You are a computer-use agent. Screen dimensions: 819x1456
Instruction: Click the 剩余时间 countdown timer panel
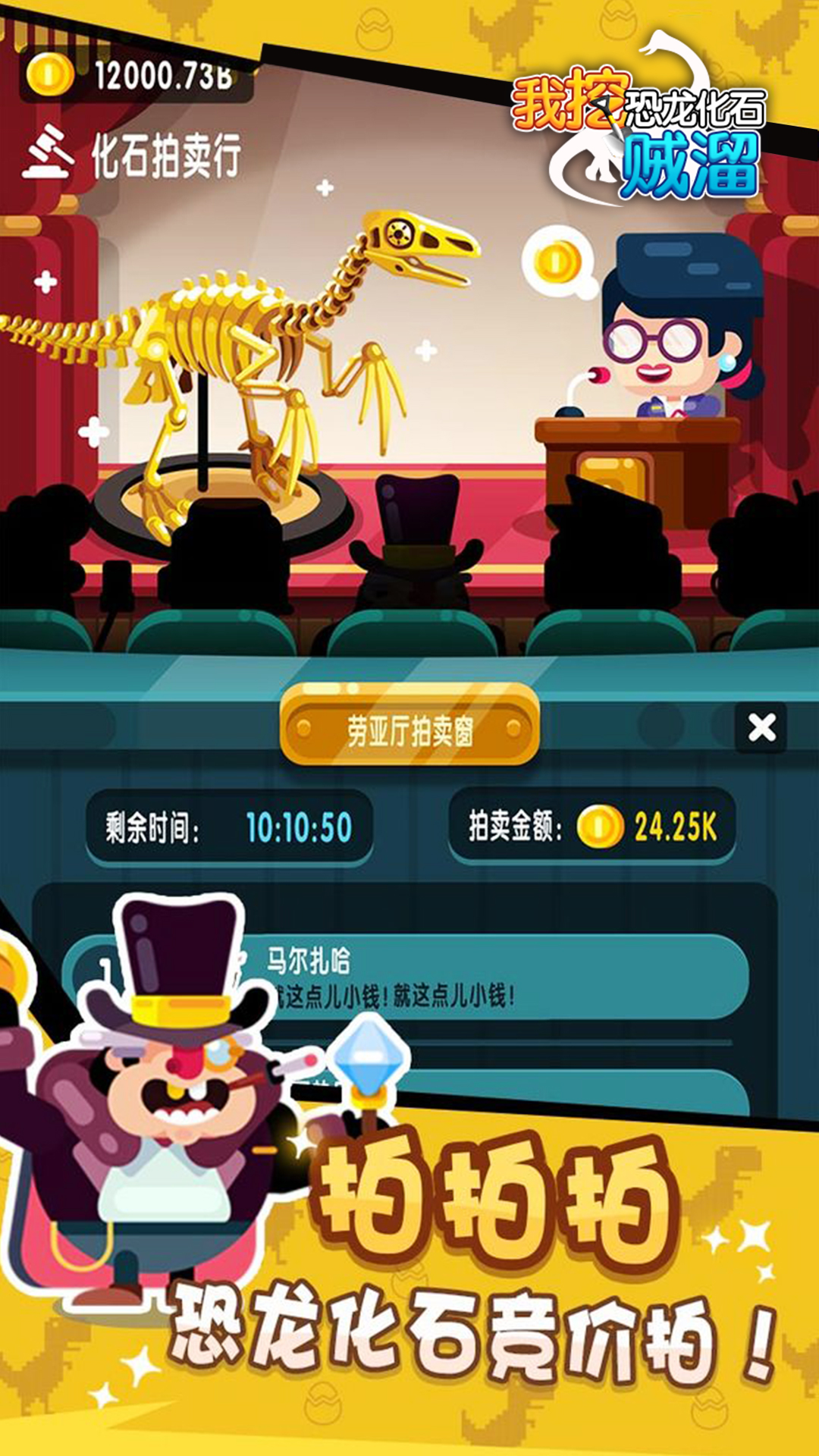click(227, 828)
